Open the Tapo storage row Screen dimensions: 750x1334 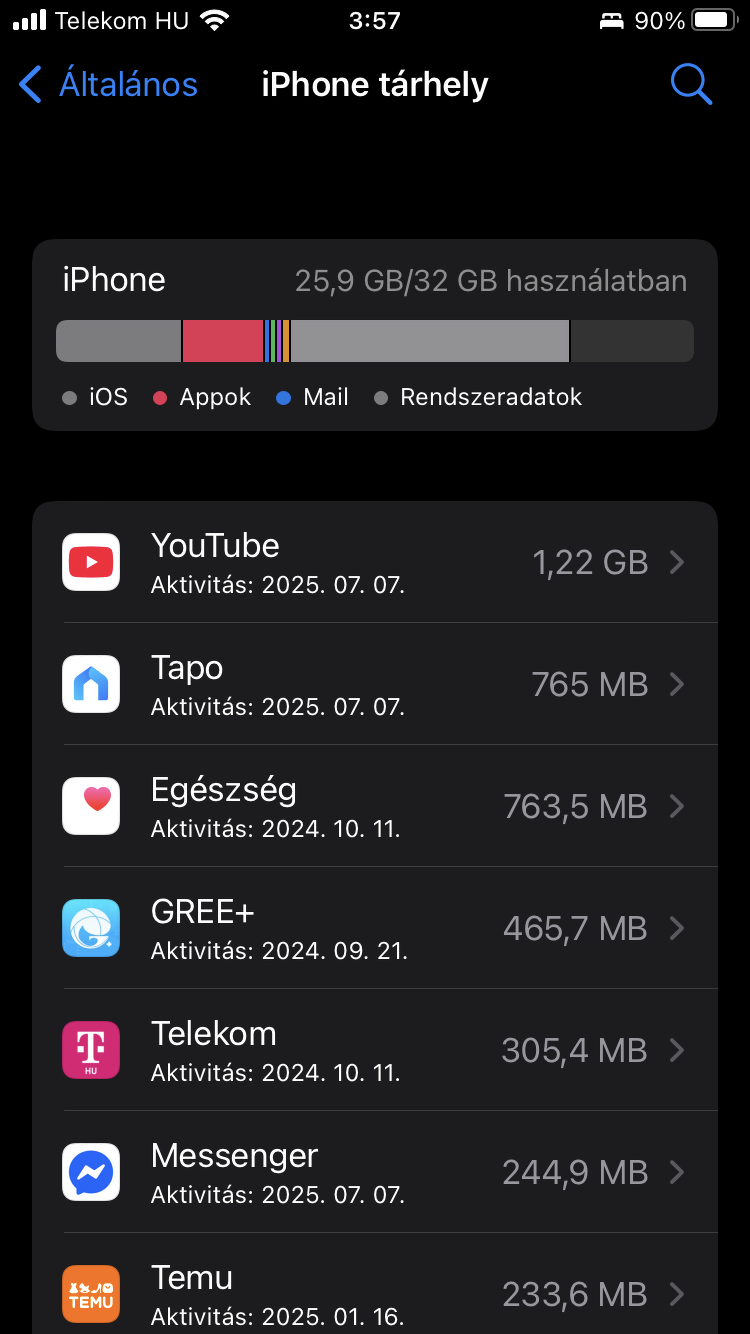coord(375,685)
